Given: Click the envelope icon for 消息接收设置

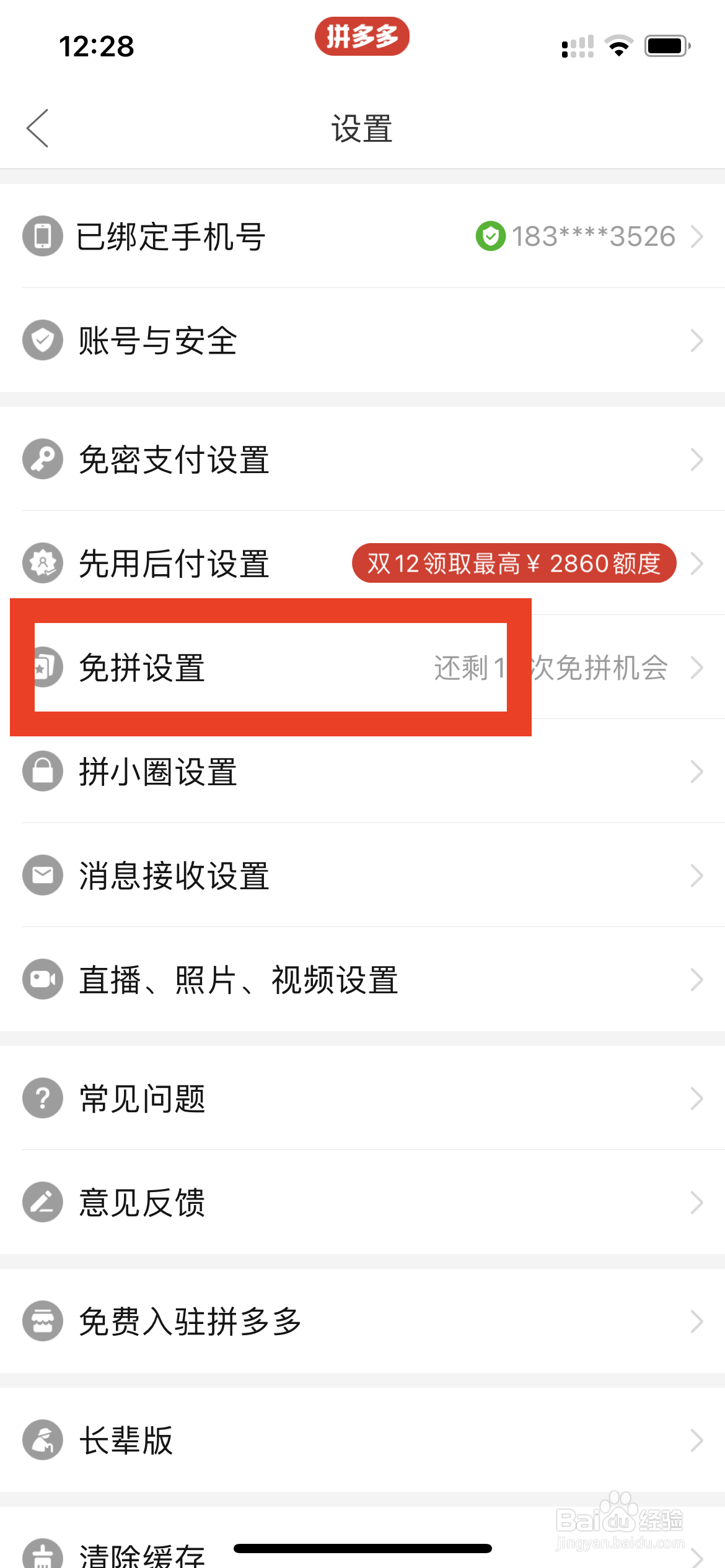Looking at the screenshot, I should pyautogui.click(x=41, y=875).
